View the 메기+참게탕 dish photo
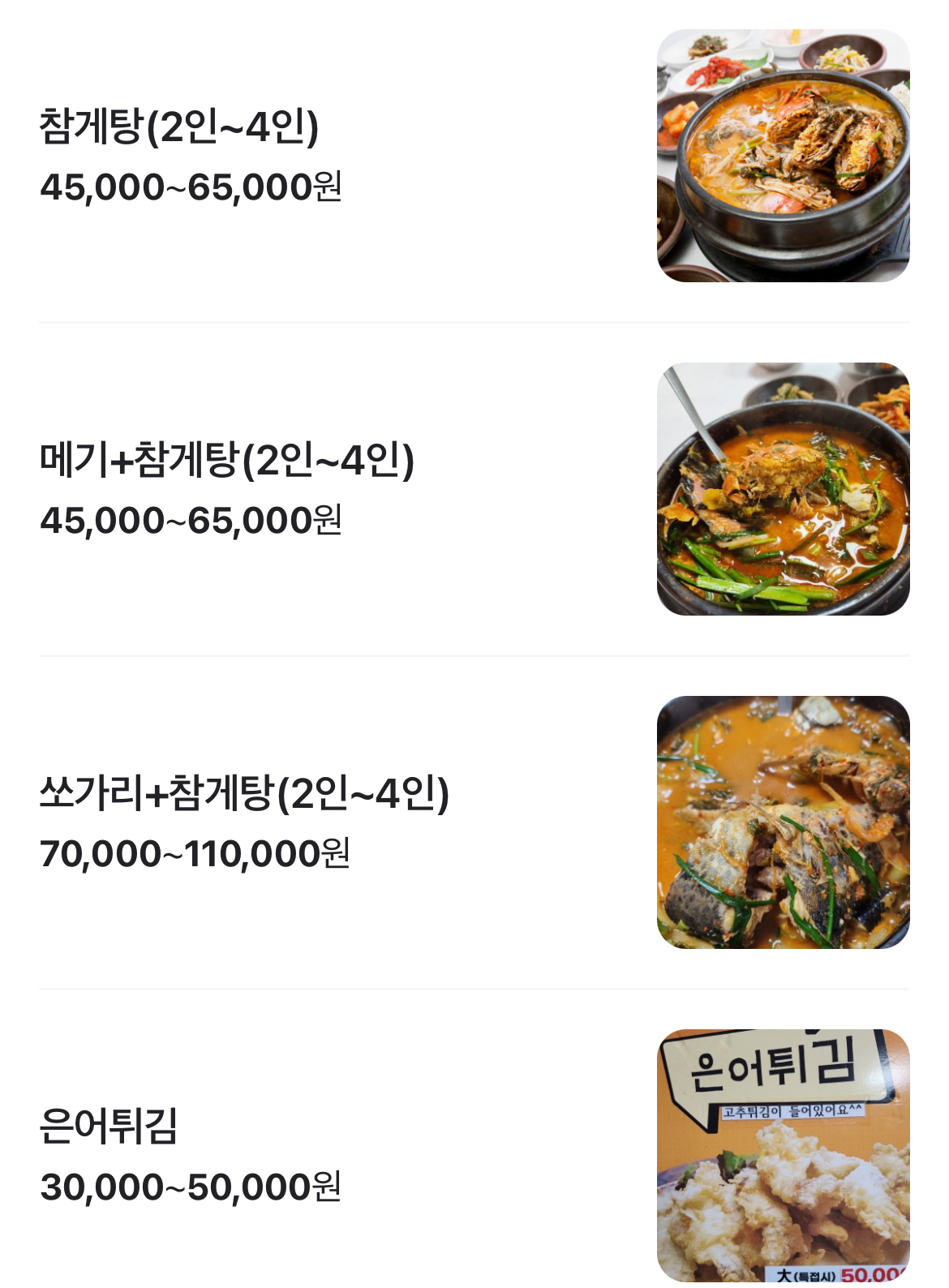The height and width of the screenshot is (1288, 949). tap(783, 489)
